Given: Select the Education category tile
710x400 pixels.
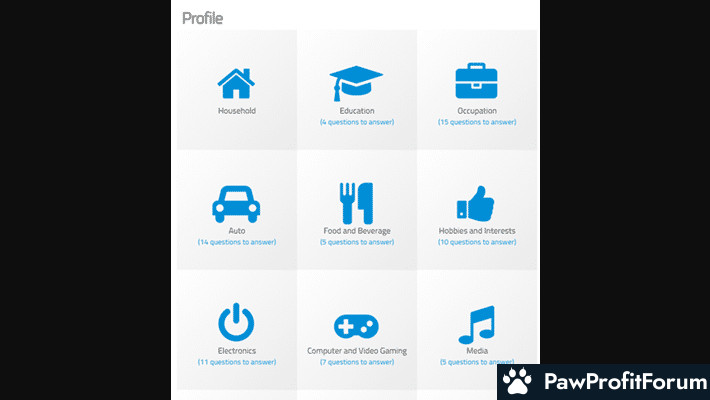Looking at the screenshot, I should pyautogui.click(x=357, y=92).
